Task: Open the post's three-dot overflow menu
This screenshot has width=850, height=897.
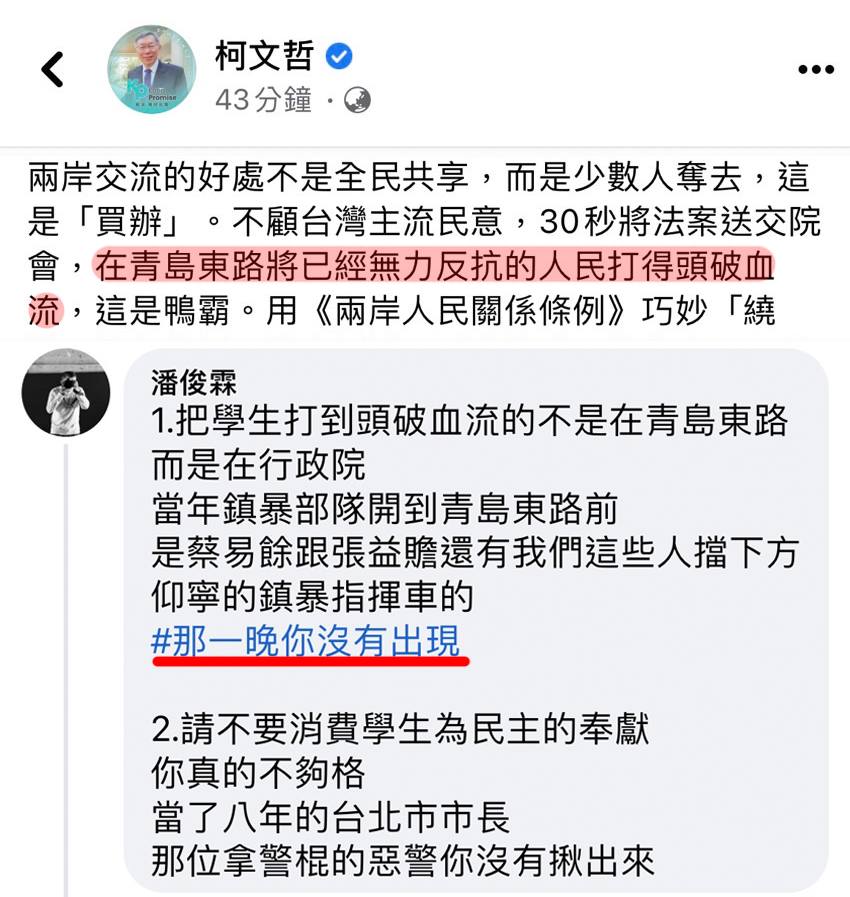Action: coord(815,69)
